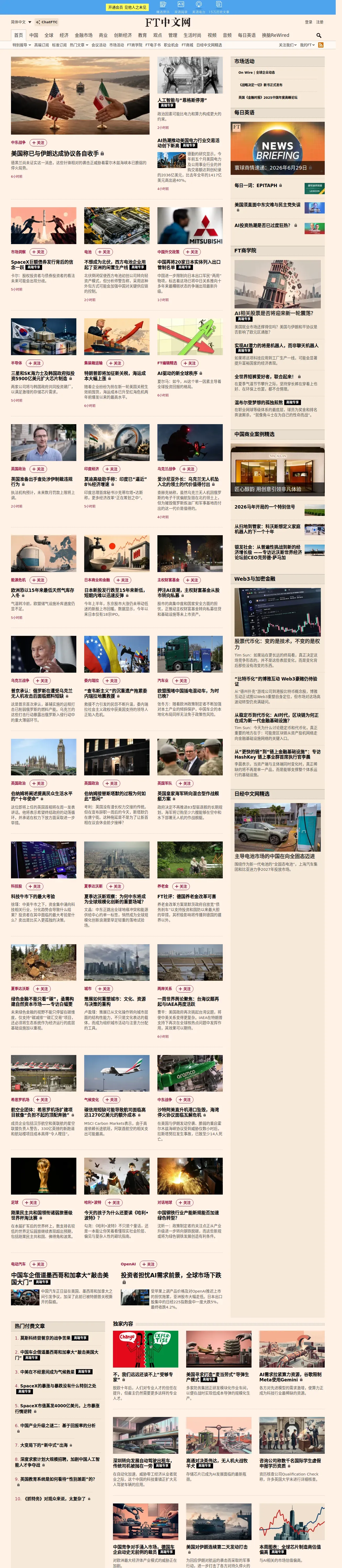Screen dimensions: 342x1568
Task: Open the 每日英语 navigation tab
Action: tap(247, 35)
